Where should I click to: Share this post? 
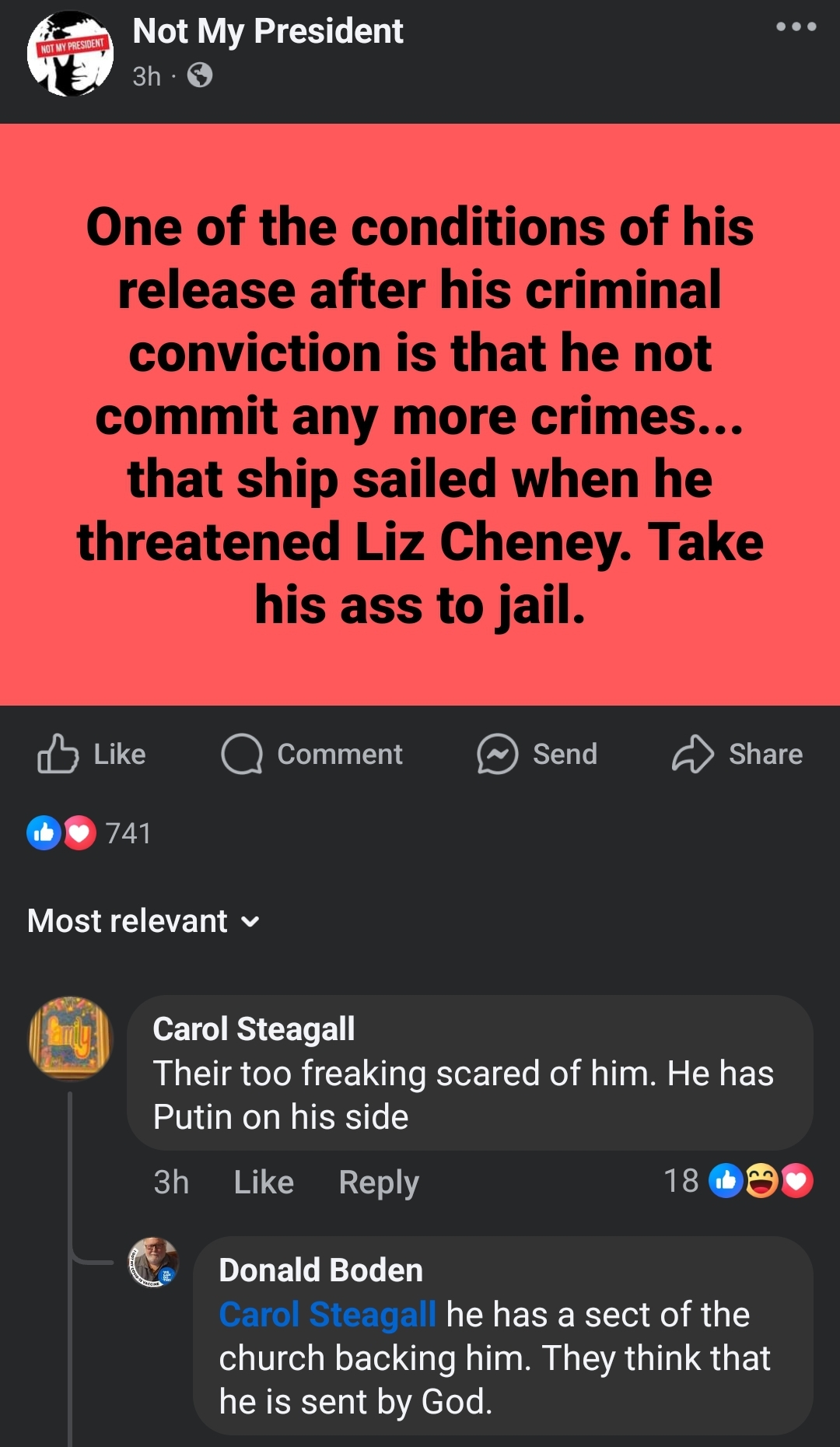click(737, 754)
